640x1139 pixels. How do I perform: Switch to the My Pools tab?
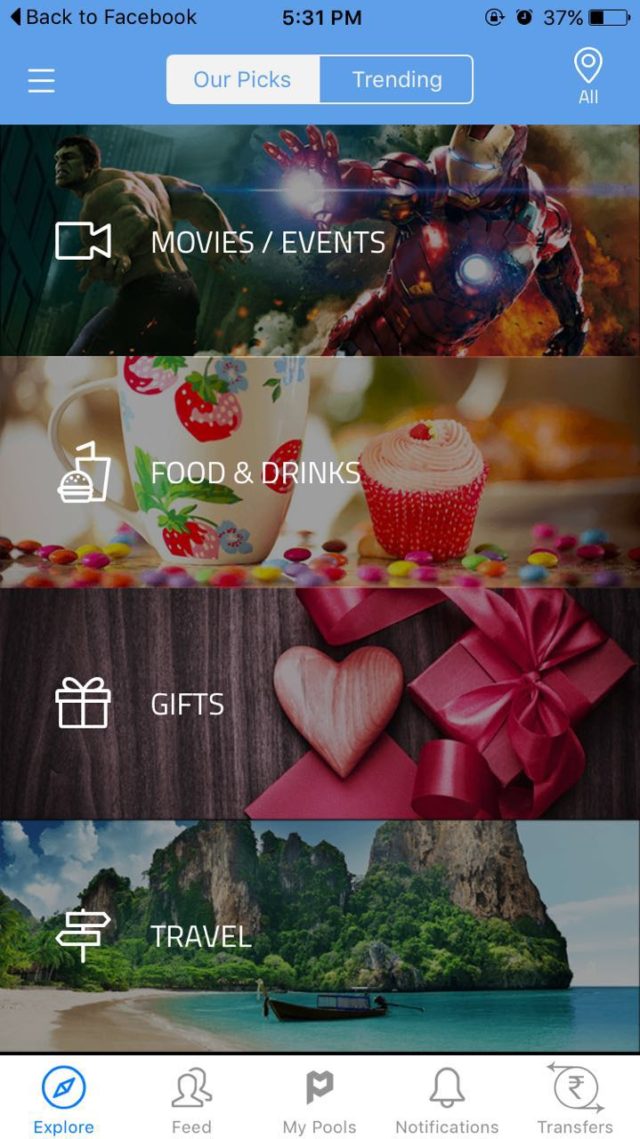pyautogui.click(x=319, y=1099)
